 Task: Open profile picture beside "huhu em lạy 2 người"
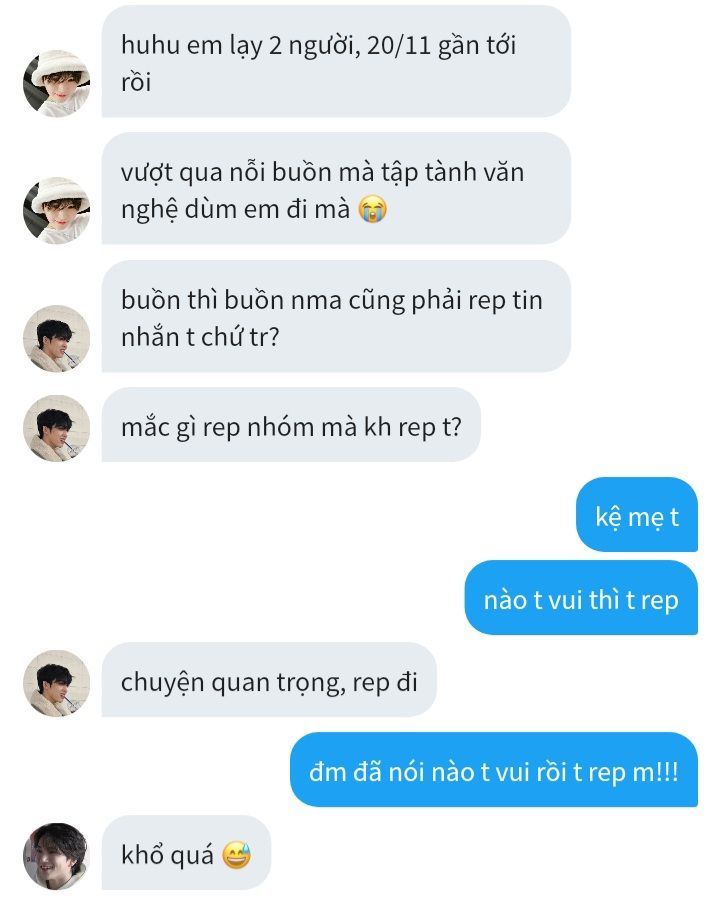pyautogui.click(x=56, y=84)
